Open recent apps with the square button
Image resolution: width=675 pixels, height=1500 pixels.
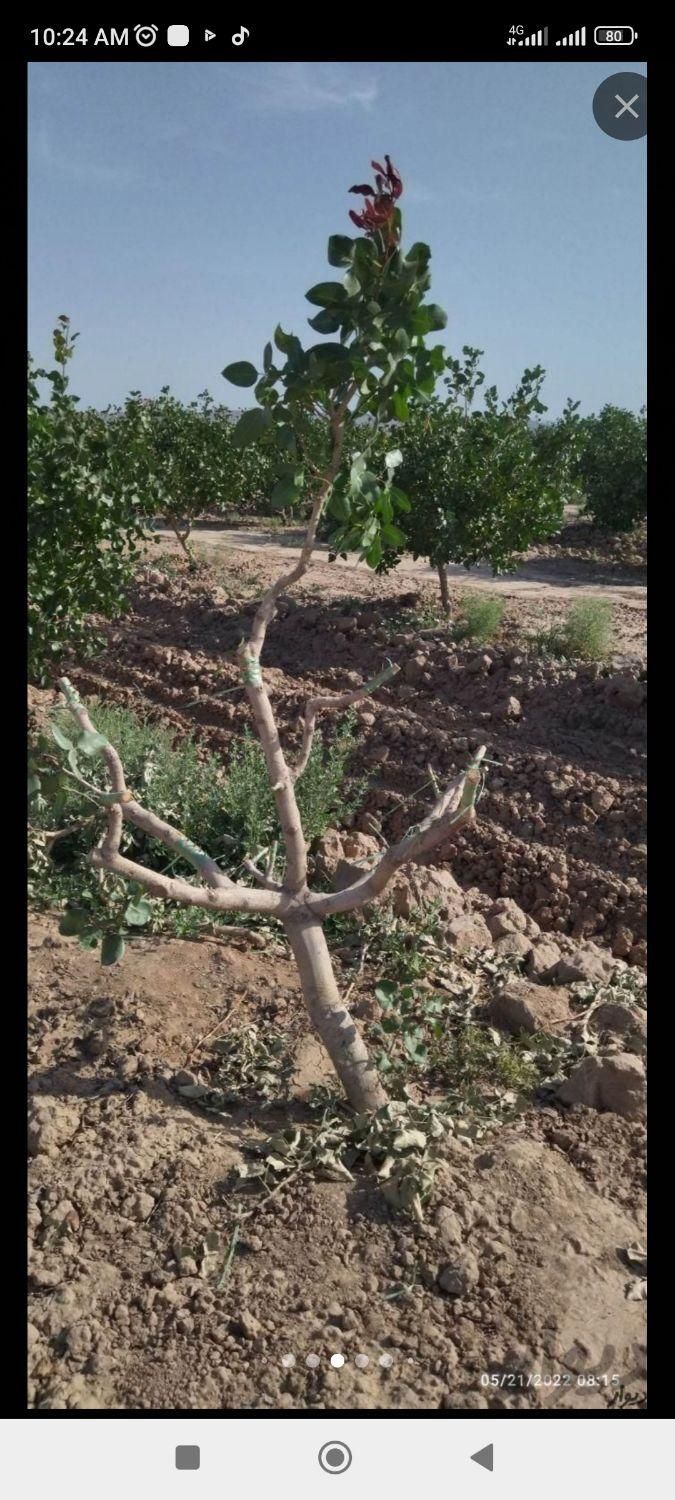(x=188, y=1457)
